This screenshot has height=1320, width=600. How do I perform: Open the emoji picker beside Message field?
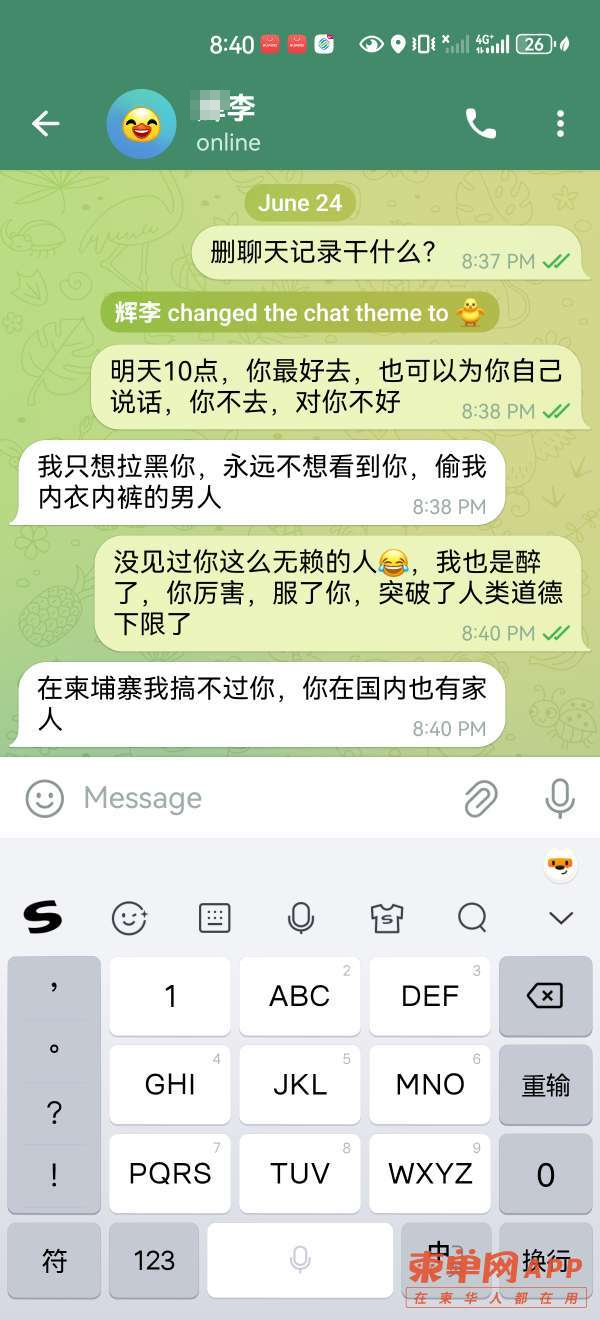tap(44, 798)
